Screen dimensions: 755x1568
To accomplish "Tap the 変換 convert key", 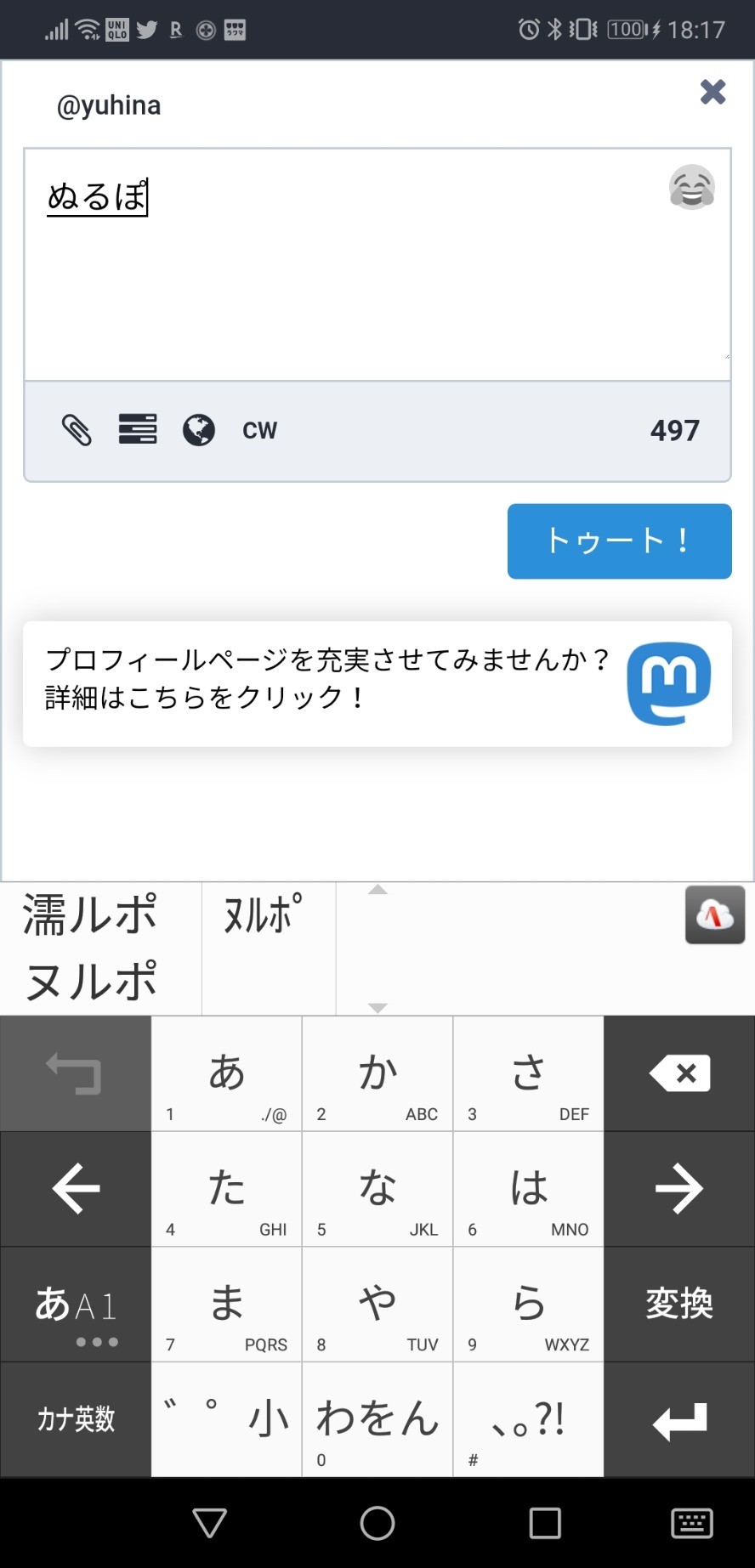I will [x=679, y=1304].
